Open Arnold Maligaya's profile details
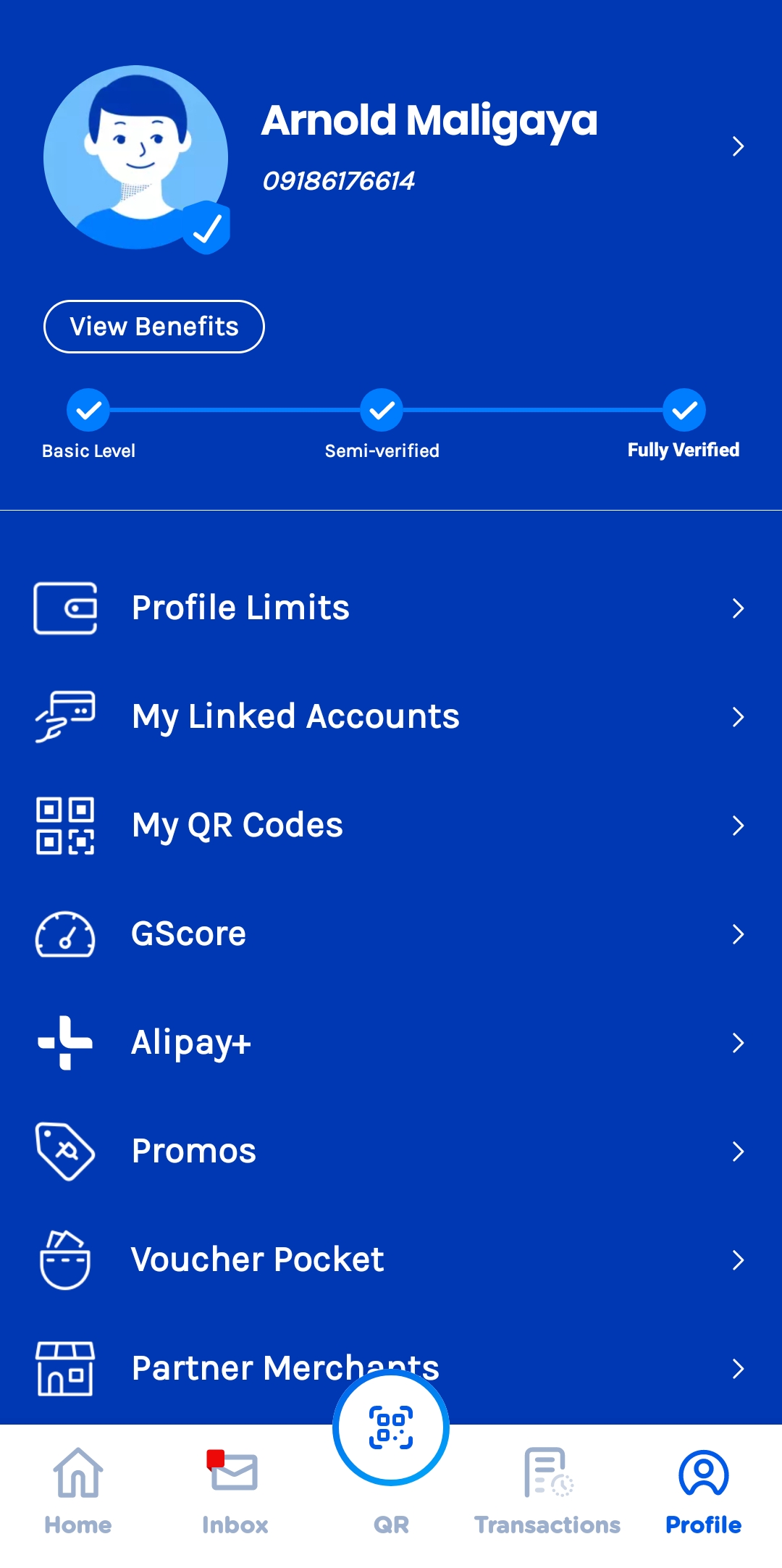This screenshot has width=782, height=1568. click(737, 146)
